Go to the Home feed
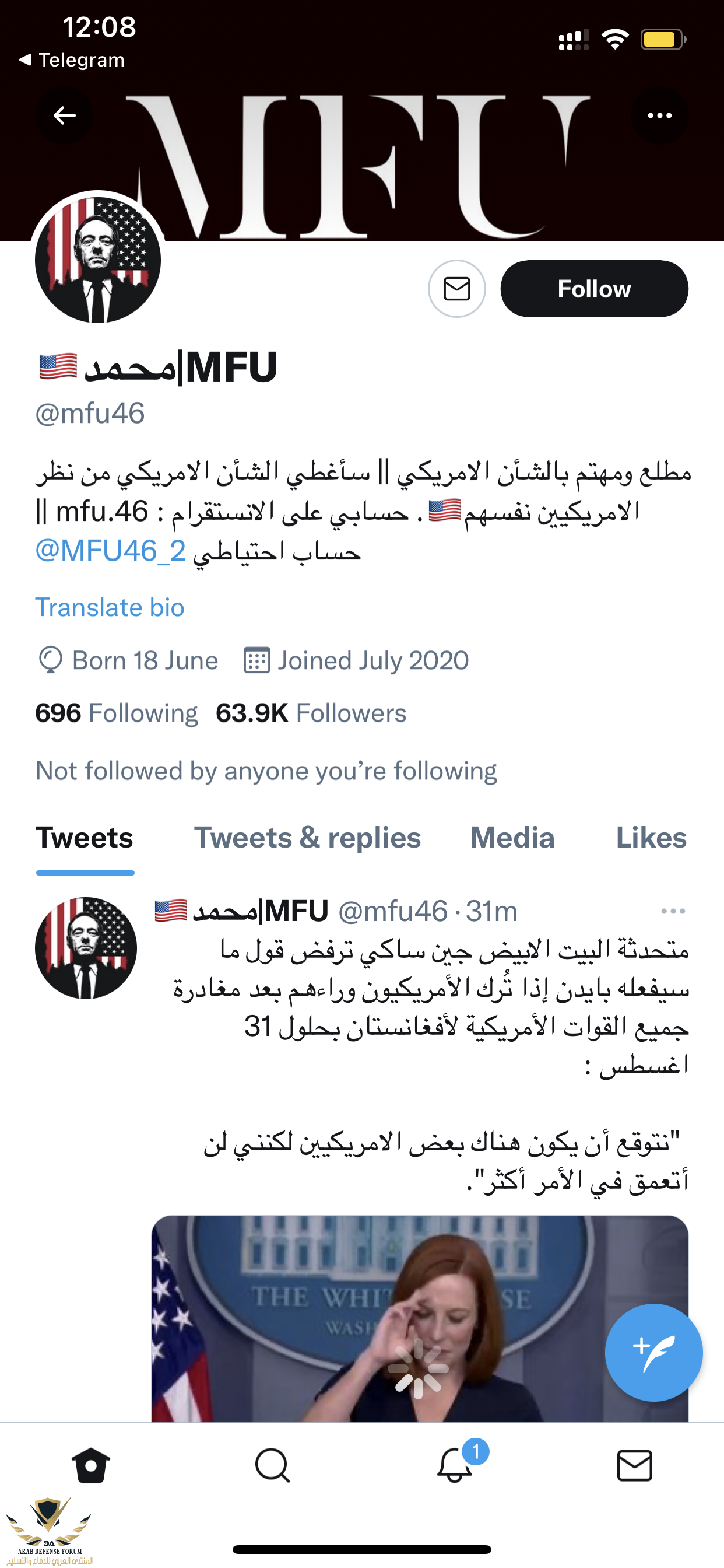 [x=91, y=1465]
